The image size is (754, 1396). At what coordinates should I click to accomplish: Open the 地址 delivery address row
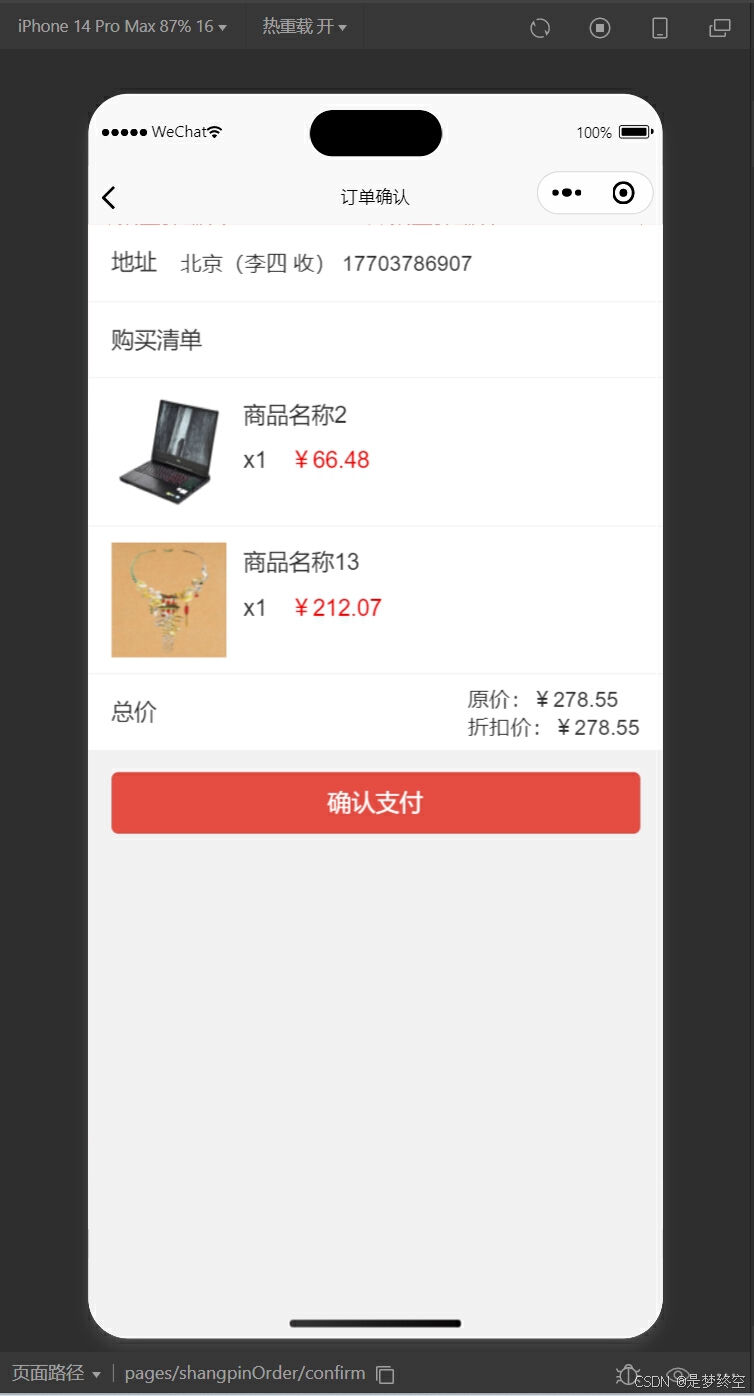[x=375, y=264]
